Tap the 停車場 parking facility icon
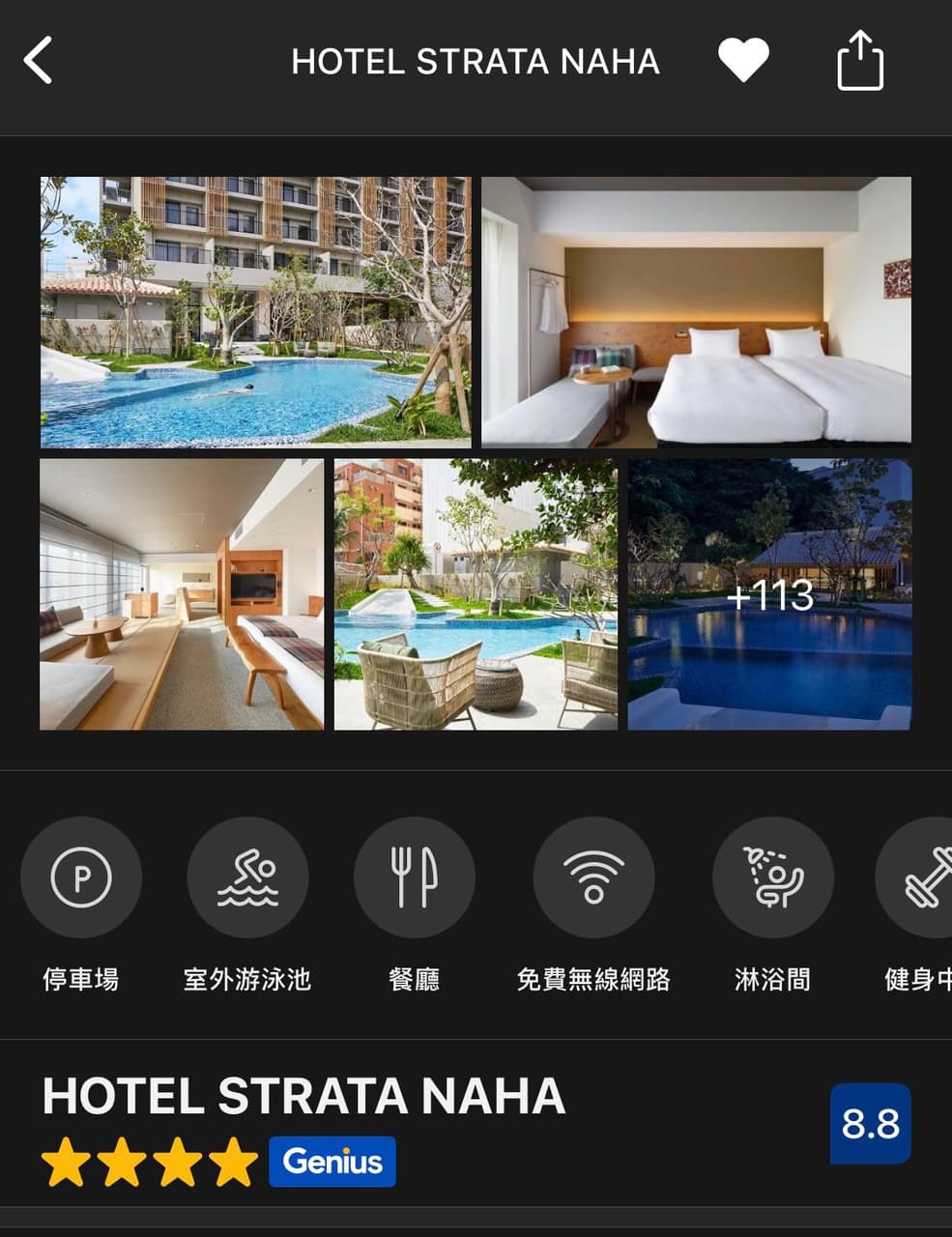The height and width of the screenshot is (1237, 952). pos(81,877)
